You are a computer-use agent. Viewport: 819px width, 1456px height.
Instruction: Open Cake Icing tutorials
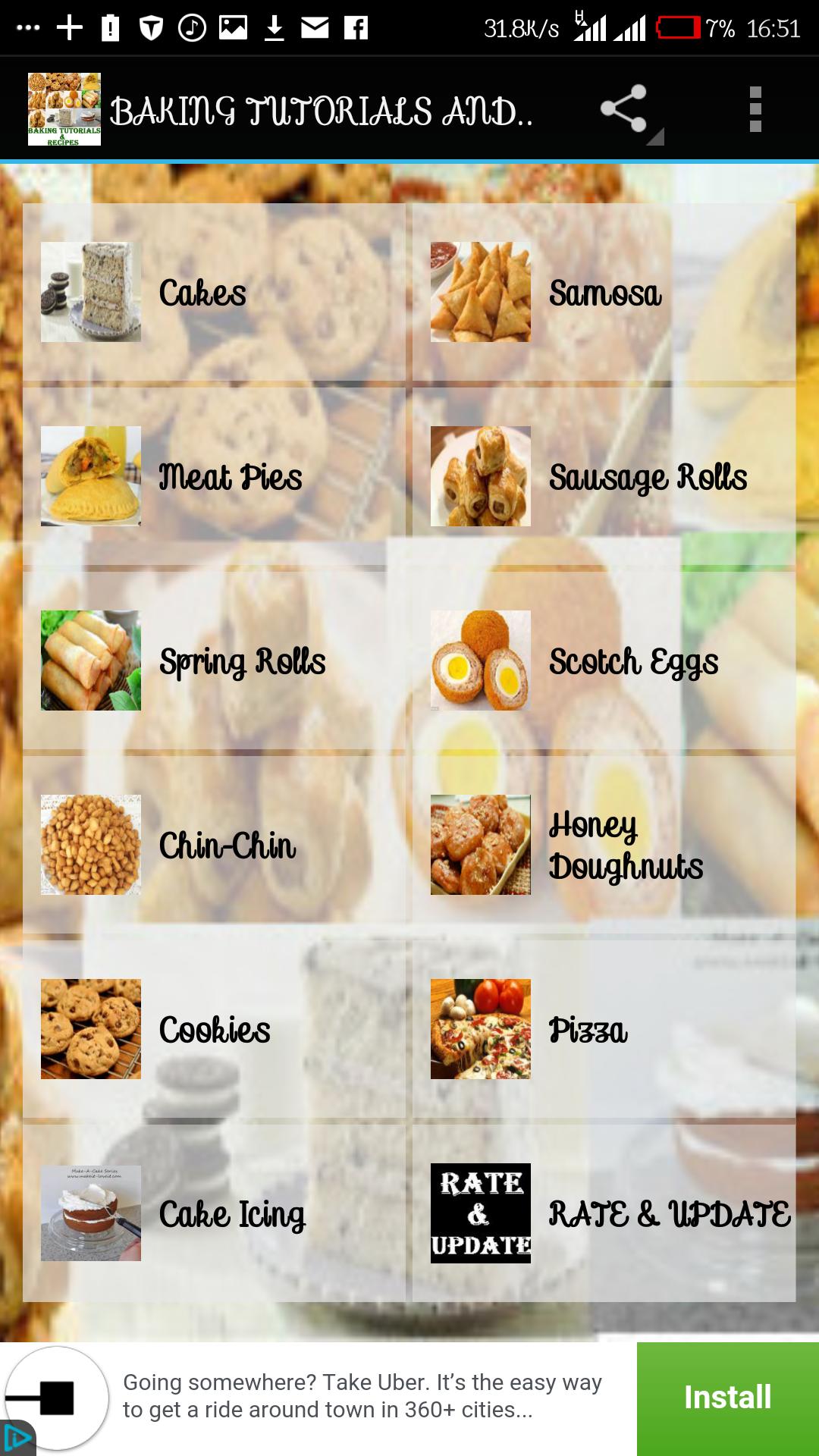tap(214, 1213)
